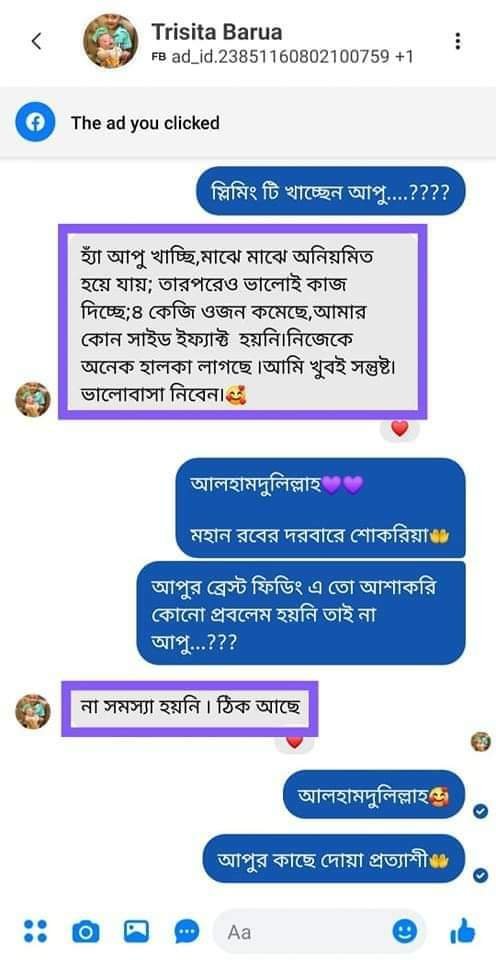The width and height of the screenshot is (496, 960).
Task: Open the saved replies bubble icon
Action: tap(187, 932)
